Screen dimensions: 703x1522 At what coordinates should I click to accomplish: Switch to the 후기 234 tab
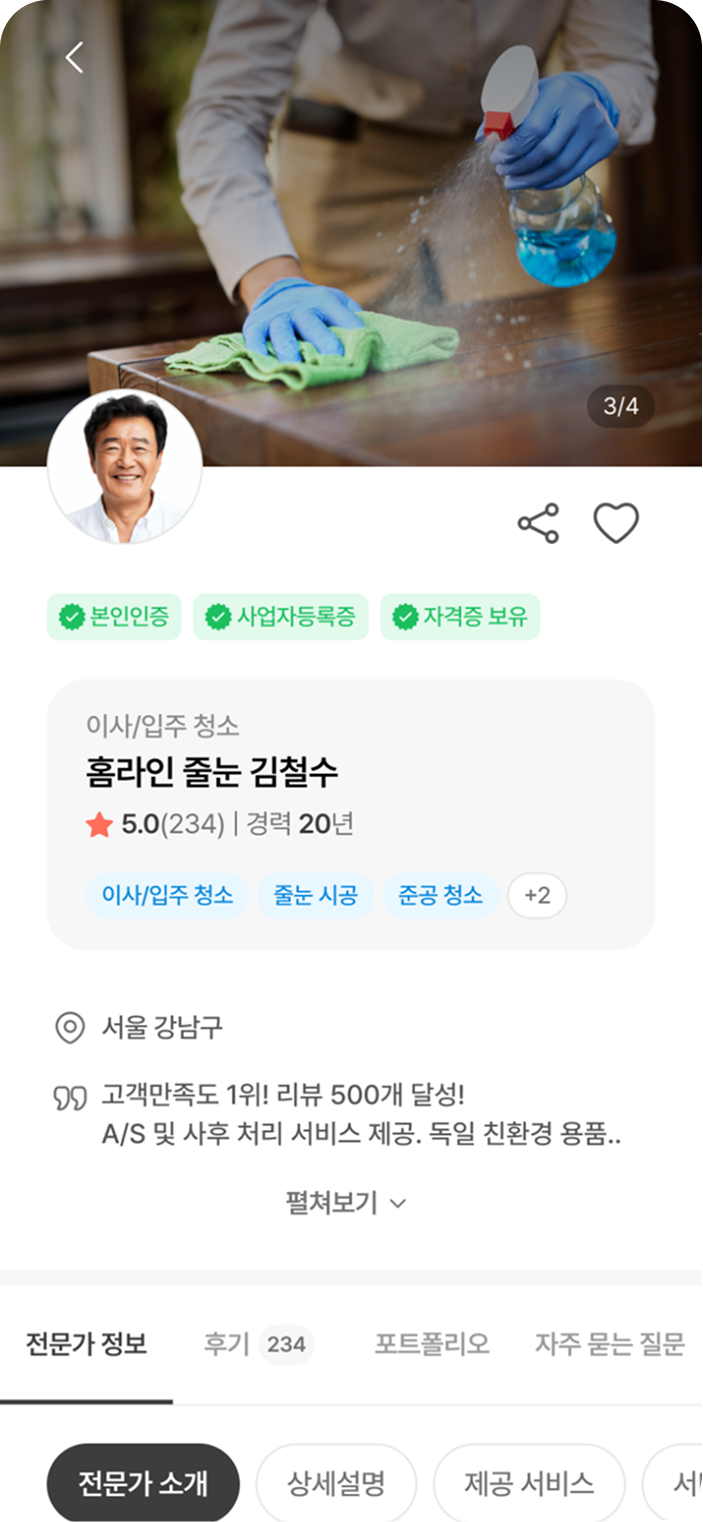coord(258,1344)
